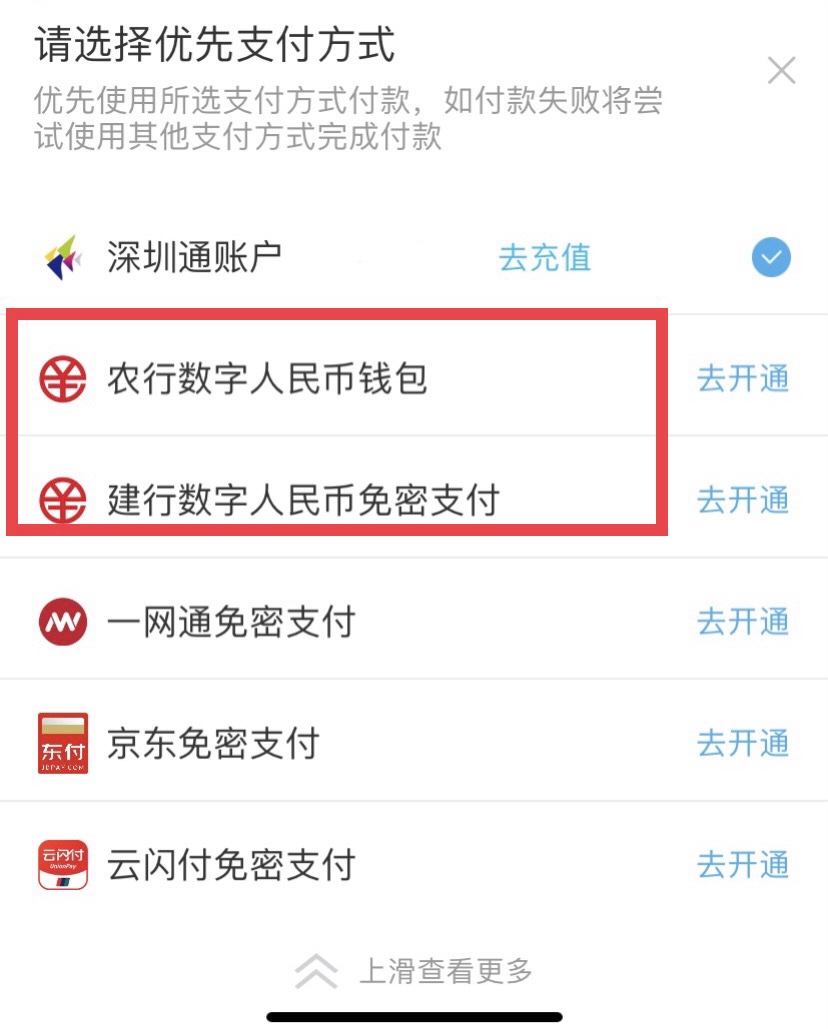
Task: Tap 去开通 for 建行数字人民币免密支付
Action: click(x=742, y=500)
